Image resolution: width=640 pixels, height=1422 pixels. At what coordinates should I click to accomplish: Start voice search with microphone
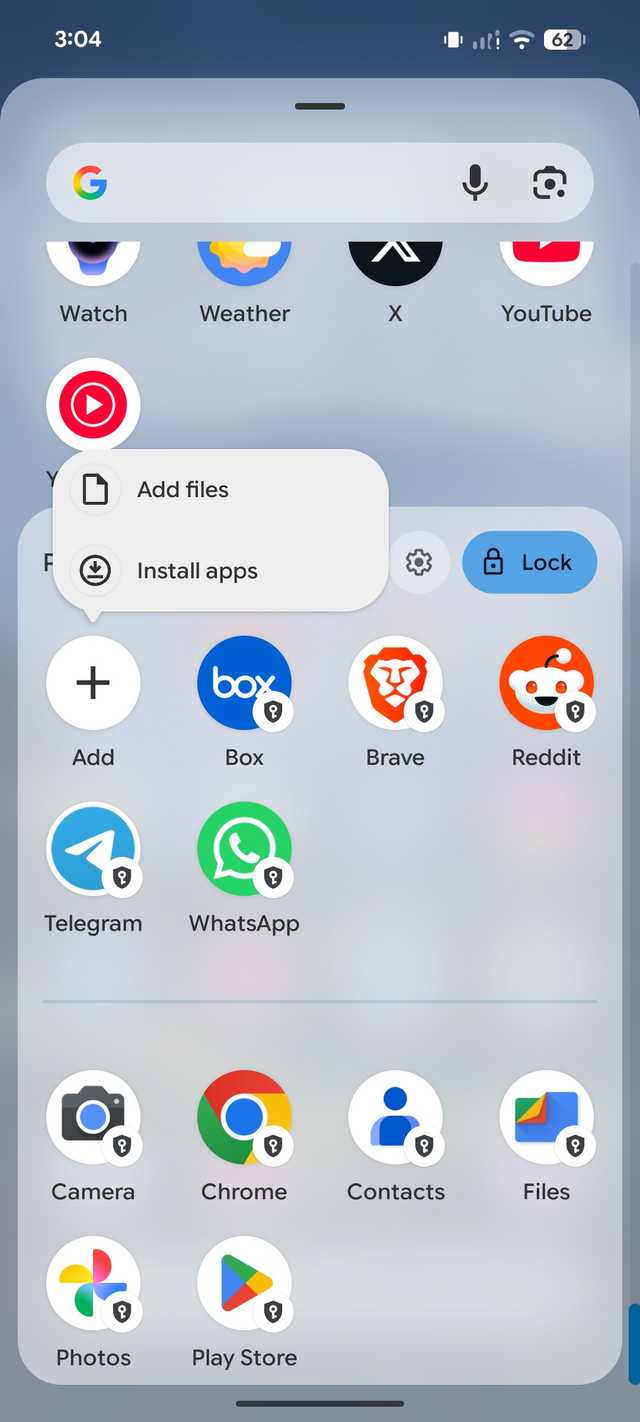475,183
